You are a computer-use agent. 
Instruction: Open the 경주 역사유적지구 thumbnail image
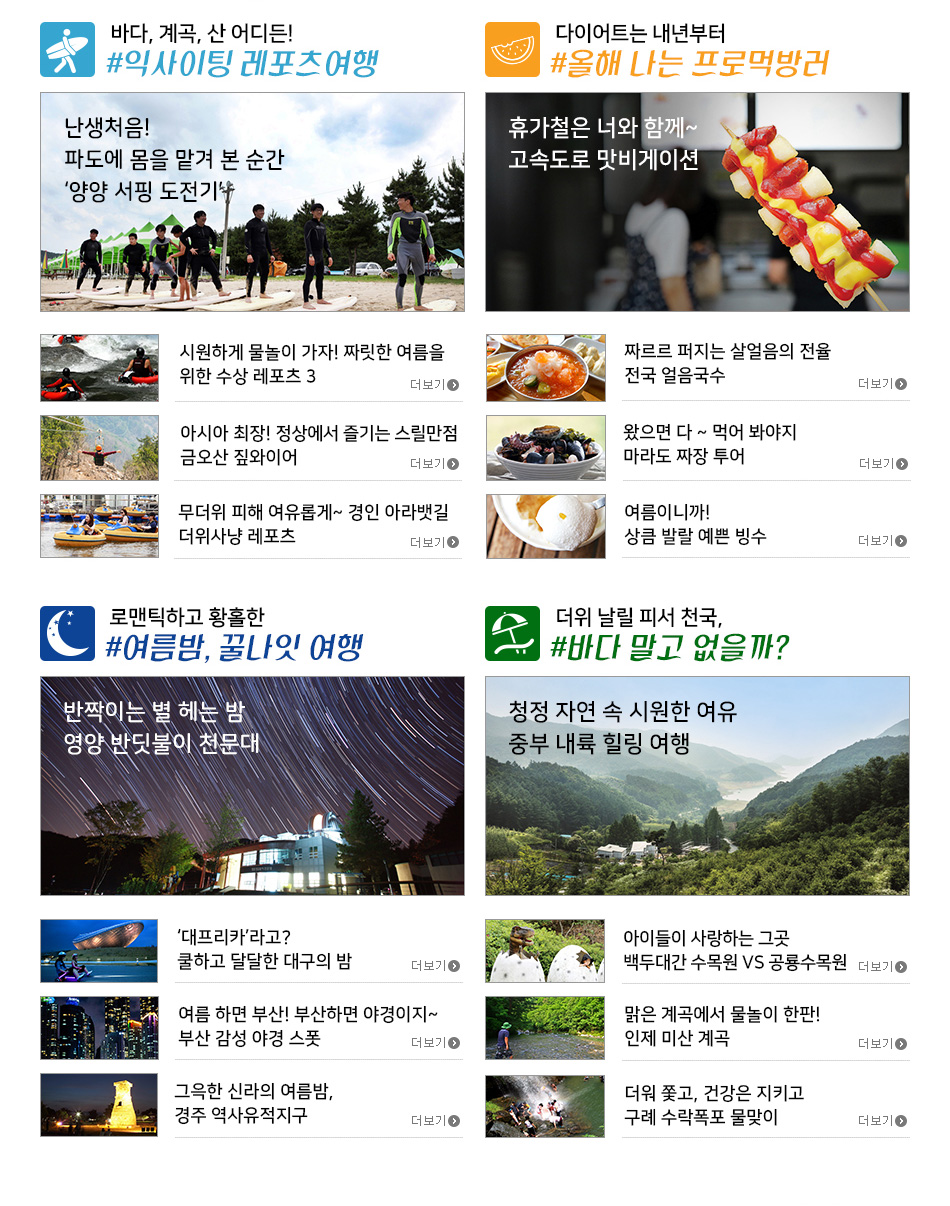[x=99, y=1105]
